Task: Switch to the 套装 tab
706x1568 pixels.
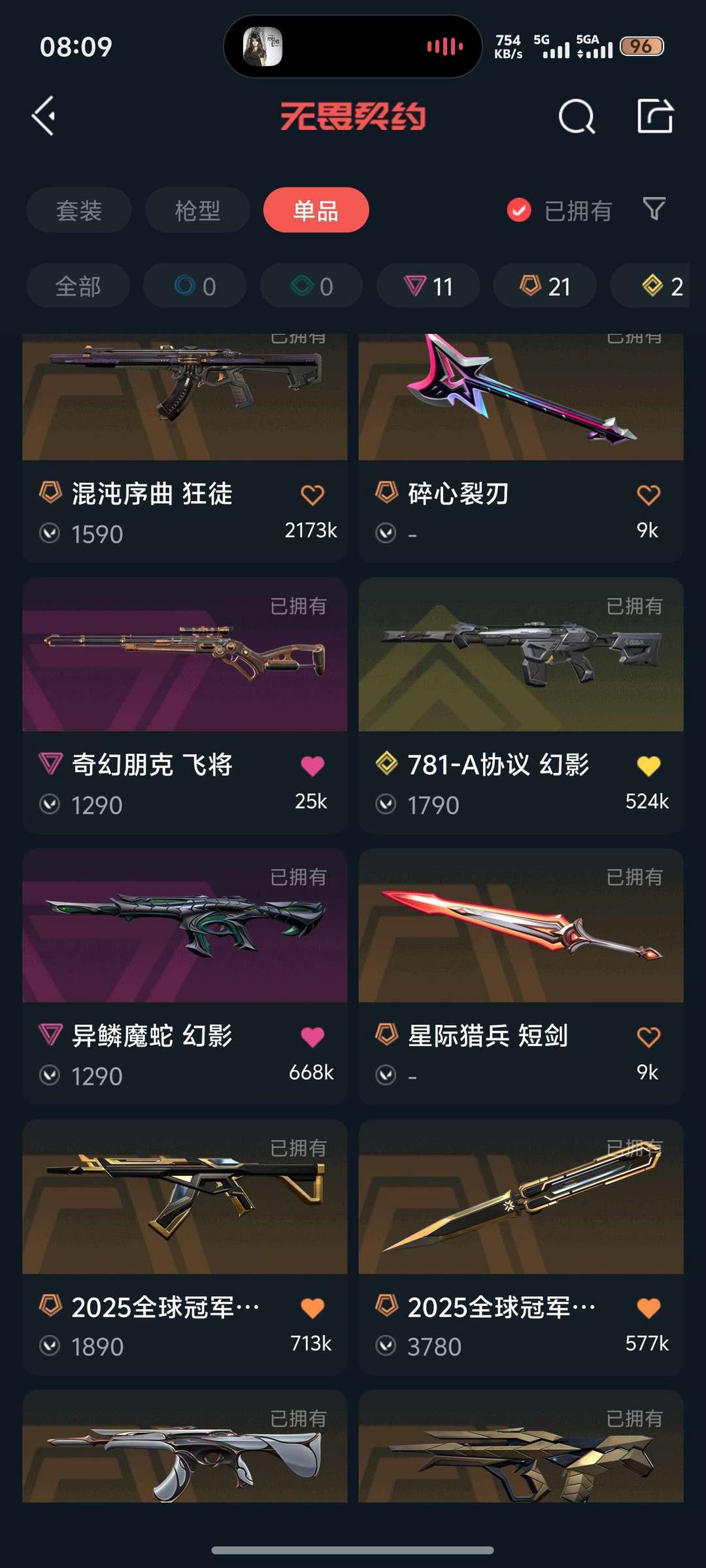Action: point(79,210)
